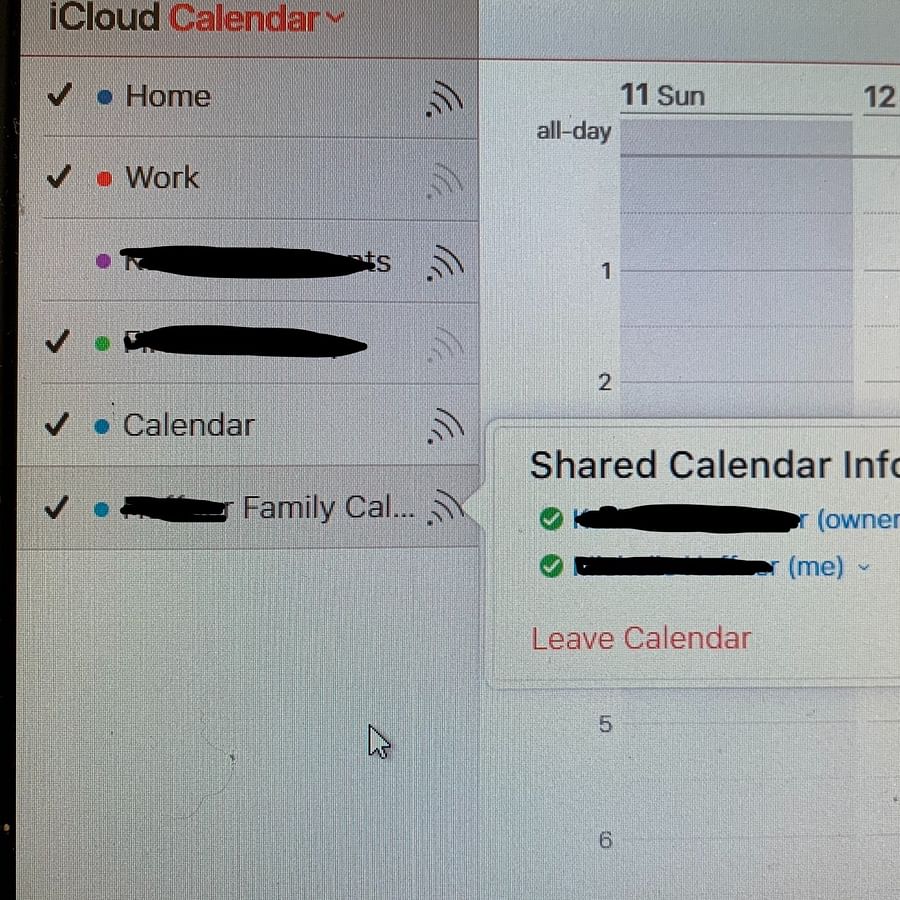This screenshot has height=900, width=900.
Task: Toggle visibility of the Home calendar
Action: click(x=60, y=96)
